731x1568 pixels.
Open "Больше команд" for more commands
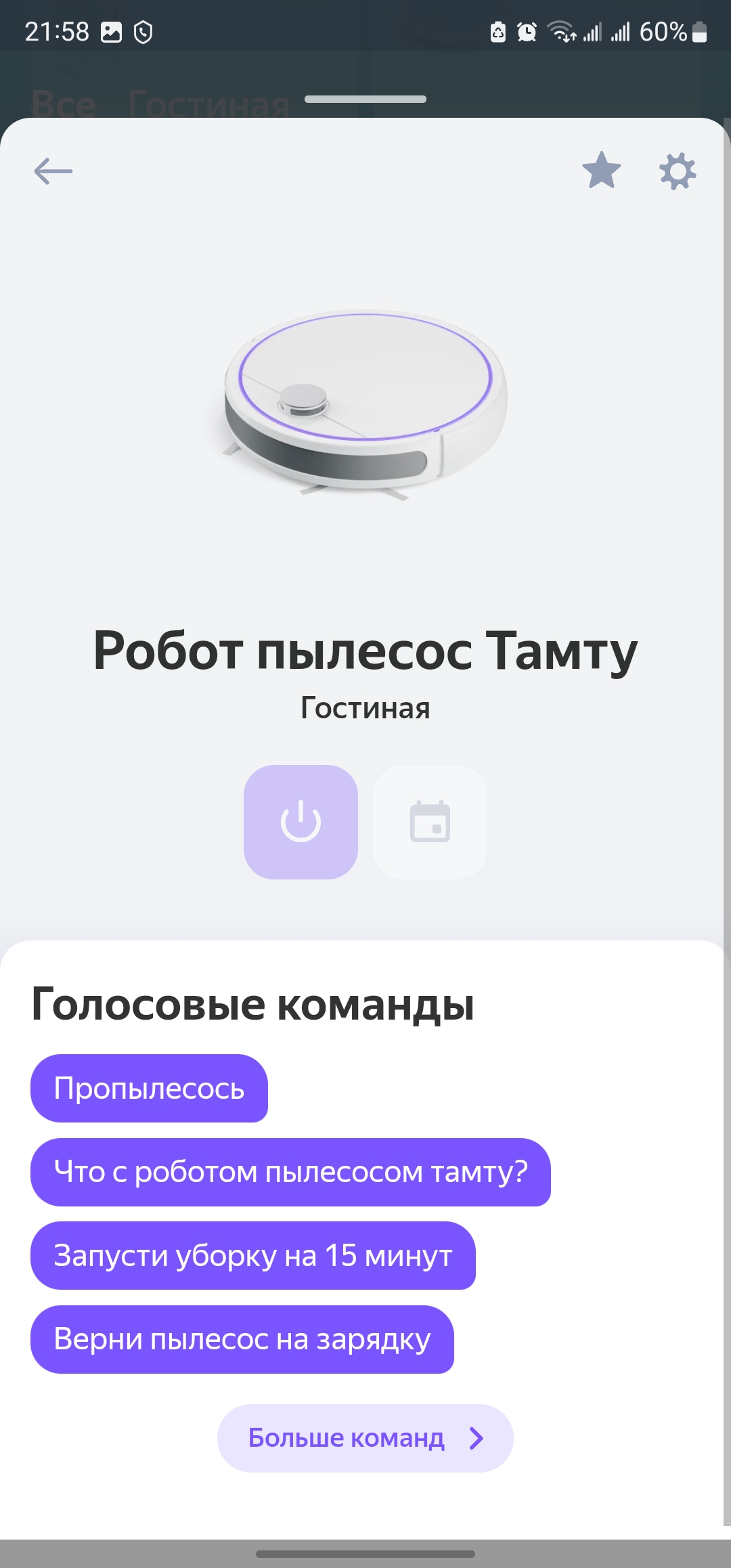pos(365,1437)
